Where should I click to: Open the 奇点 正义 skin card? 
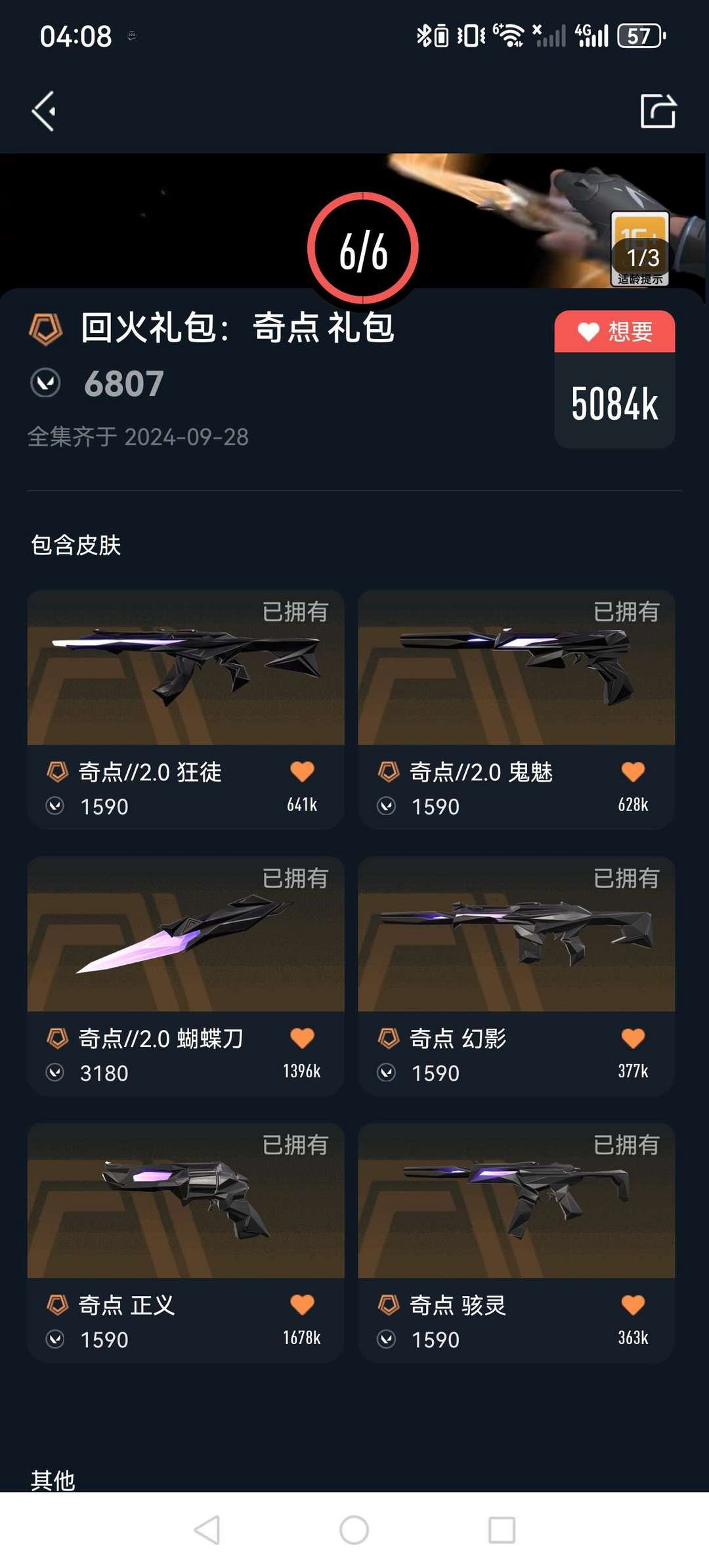point(186,1201)
